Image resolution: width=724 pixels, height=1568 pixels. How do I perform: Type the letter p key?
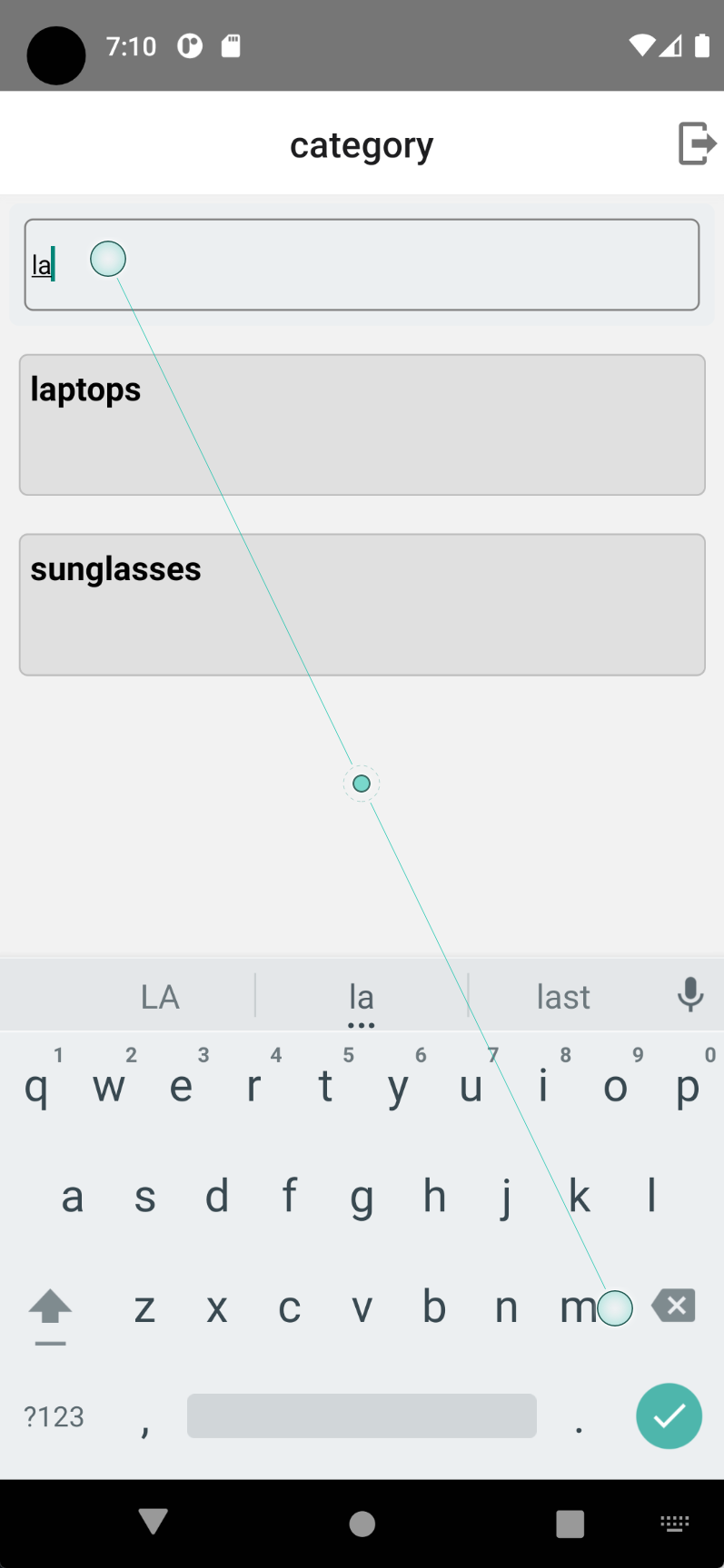point(688,1086)
